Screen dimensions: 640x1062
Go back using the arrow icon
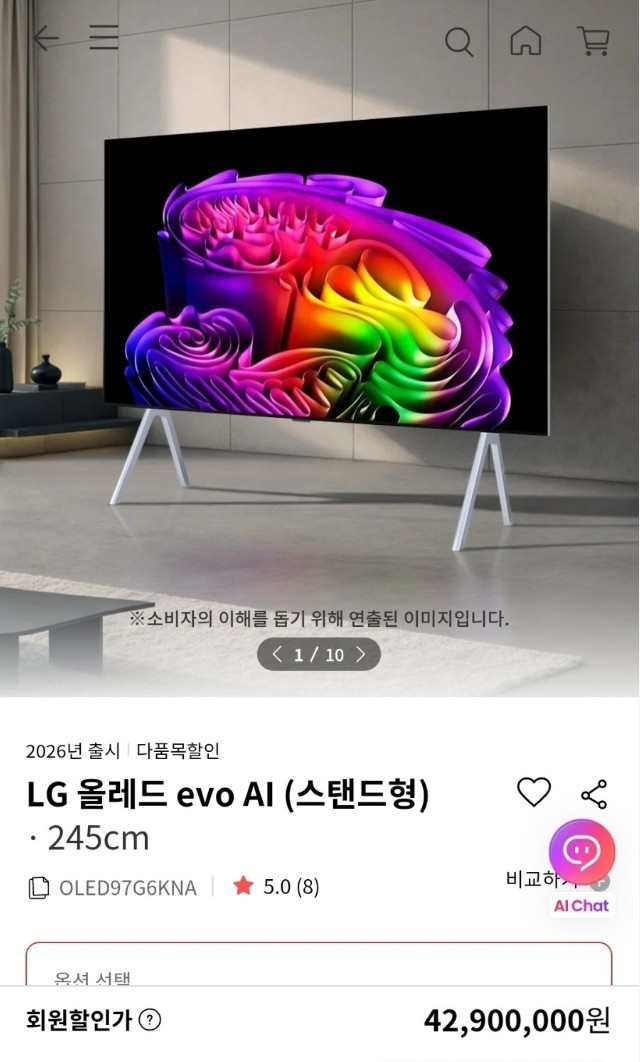coord(45,39)
